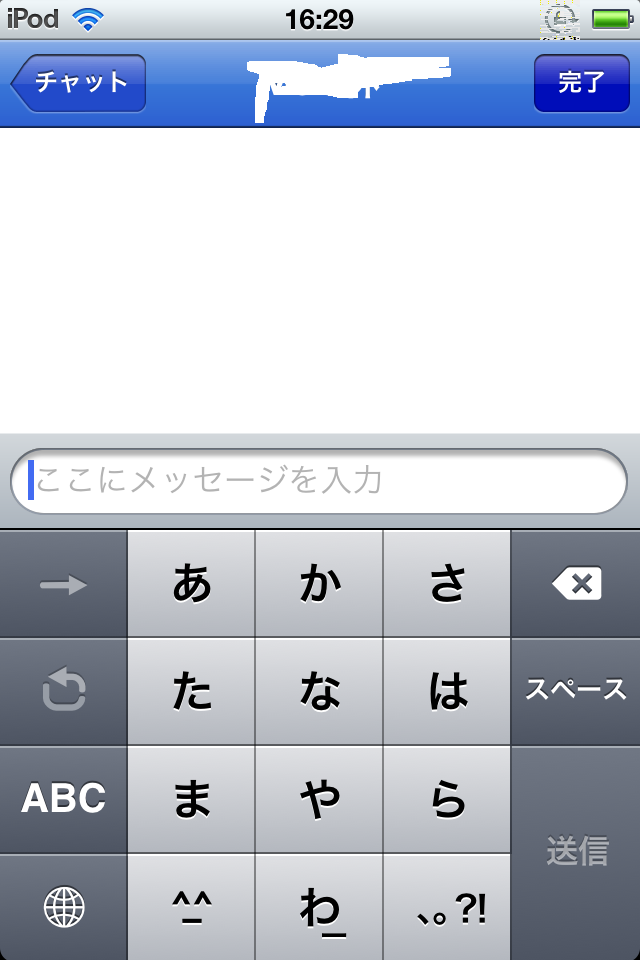The width and height of the screenshot is (640, 960).
Task: Focus the ここにメッセージを入力 message field
Action: click(x=319, y=481)
